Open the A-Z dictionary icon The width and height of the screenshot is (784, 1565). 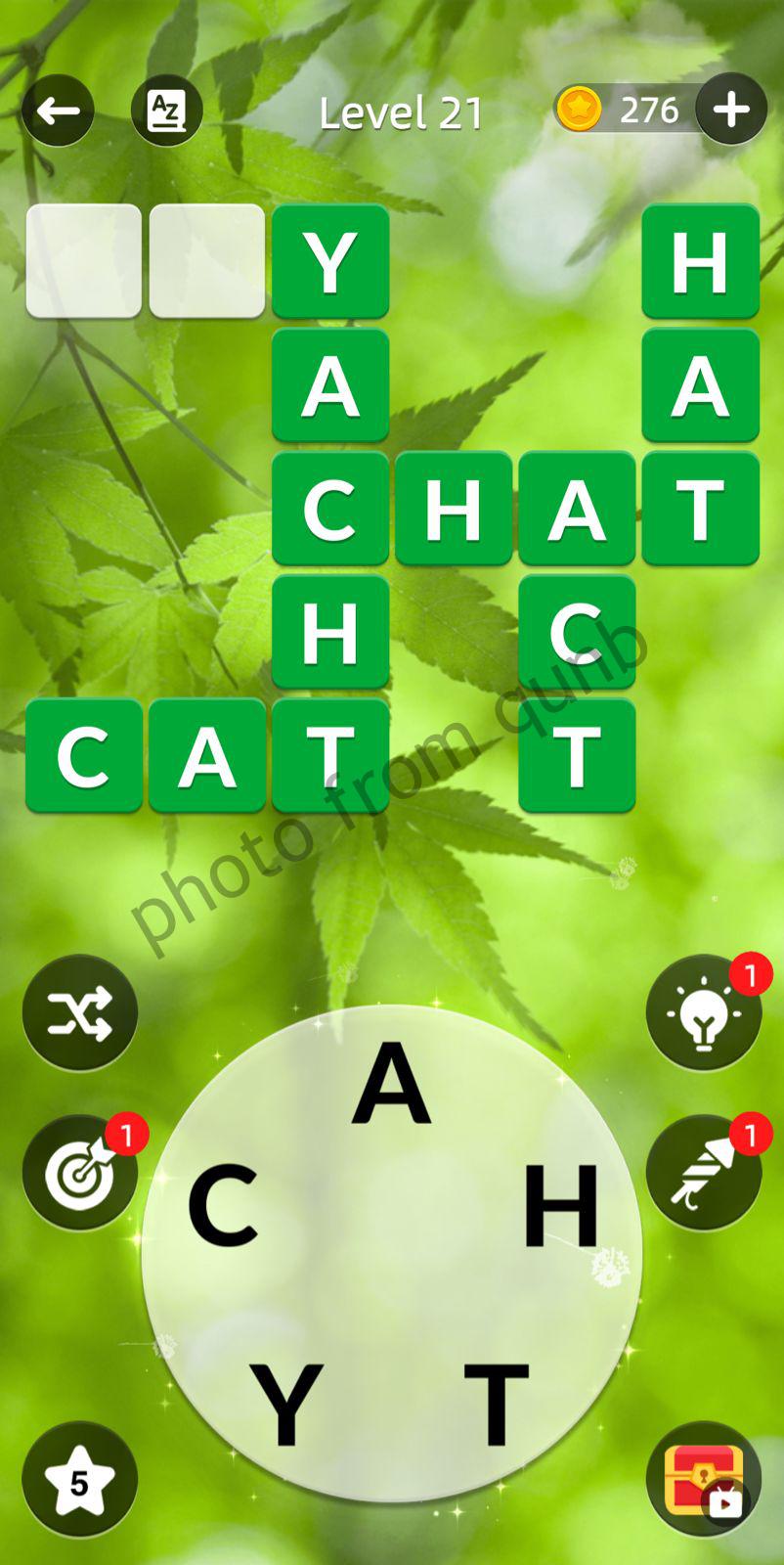[166, 112]
